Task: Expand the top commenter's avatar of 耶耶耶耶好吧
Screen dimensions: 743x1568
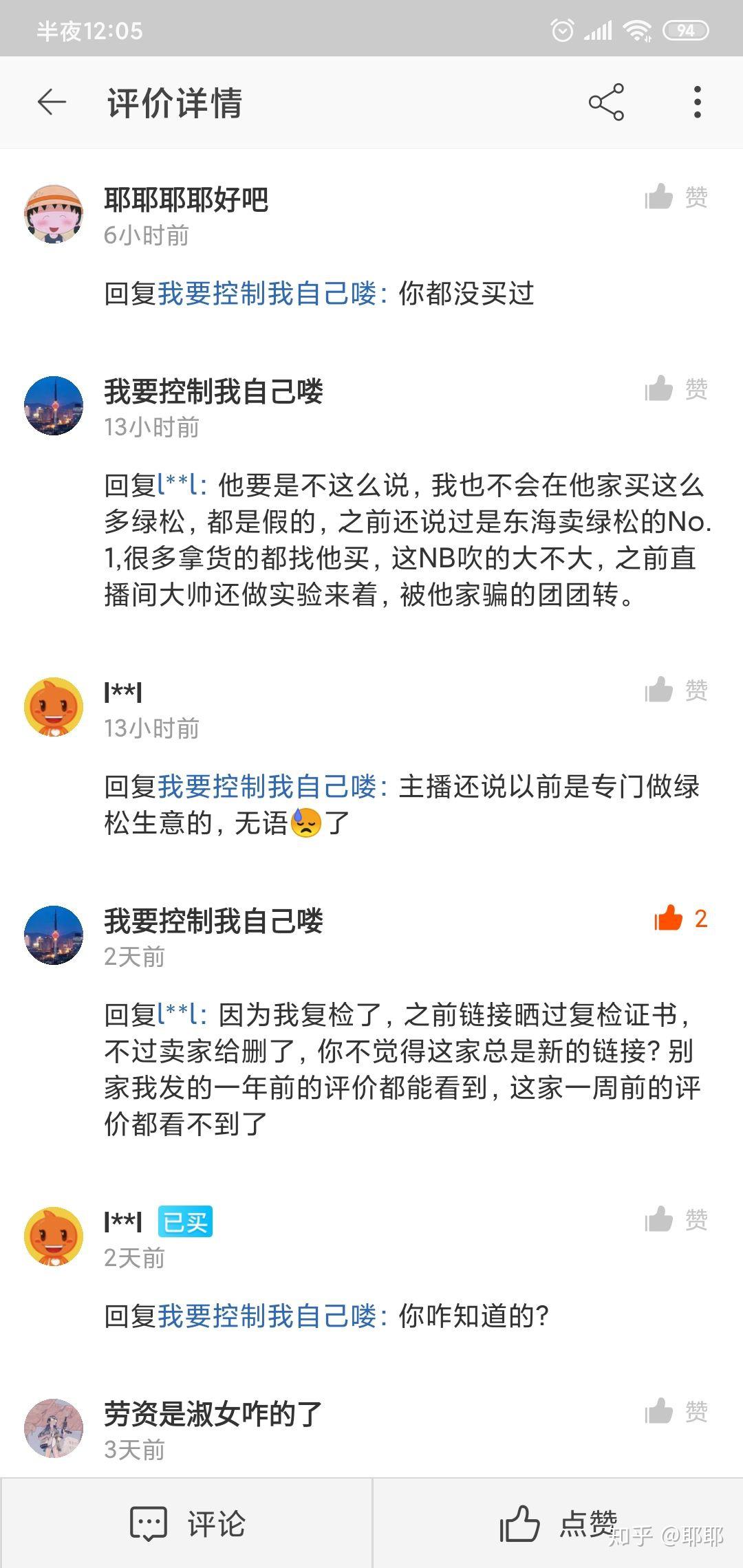Action: coord(54,213)
